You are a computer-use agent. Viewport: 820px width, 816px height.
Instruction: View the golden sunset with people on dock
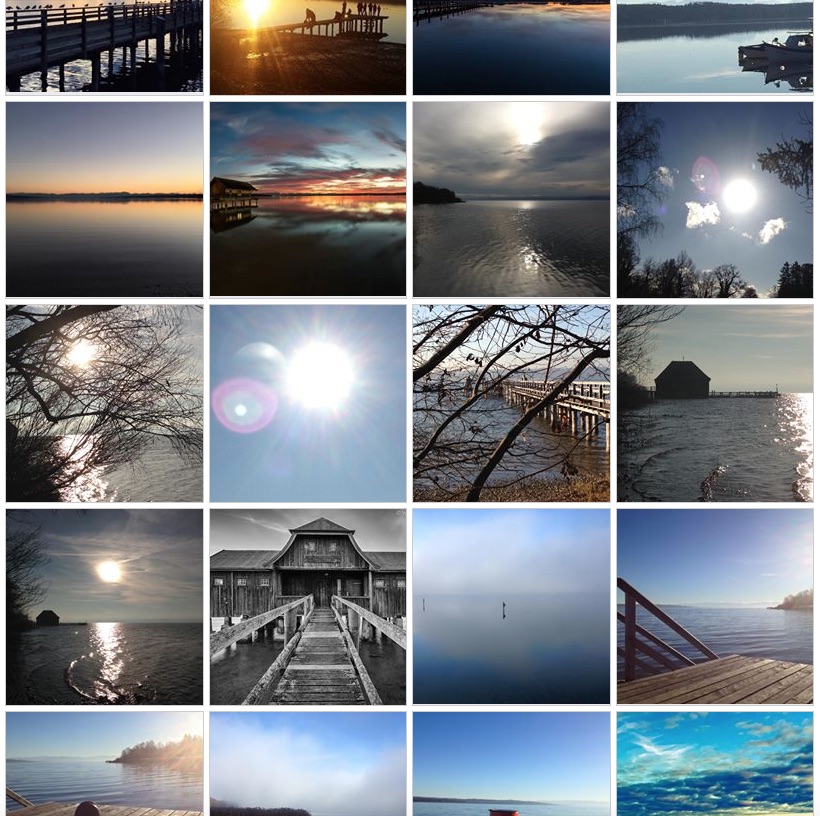point(308,47)
